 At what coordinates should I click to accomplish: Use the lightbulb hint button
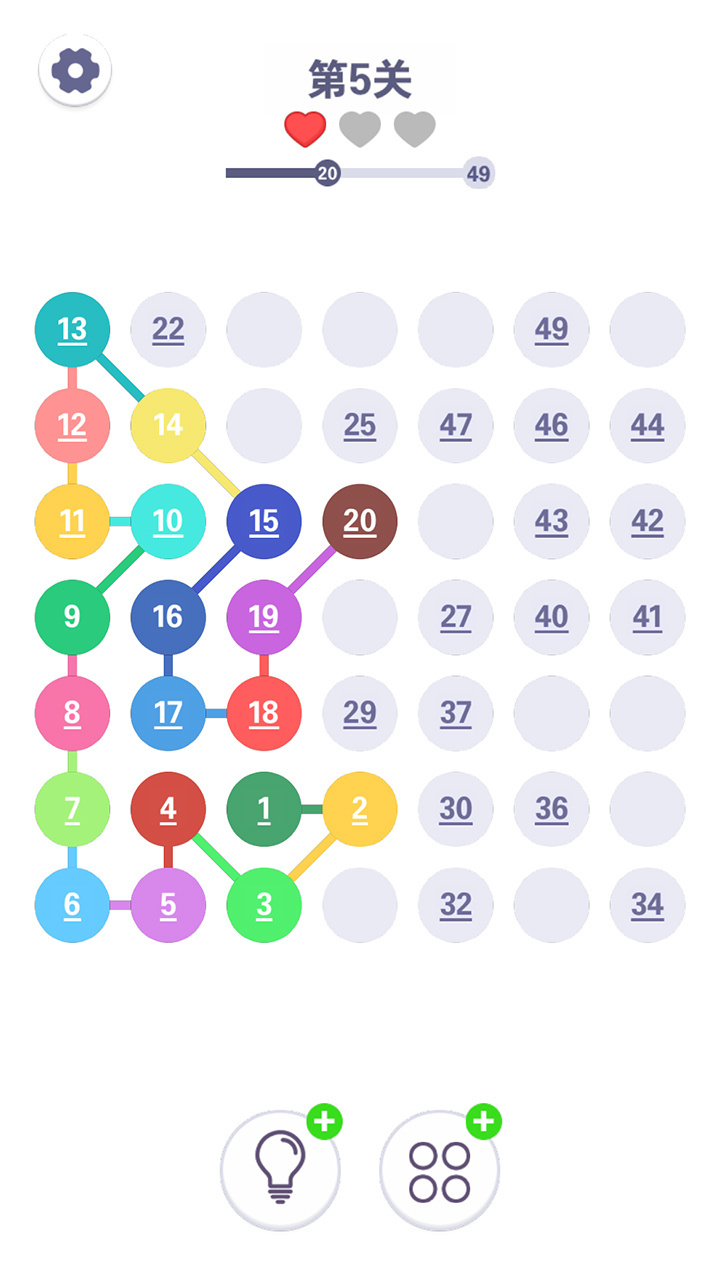click(x=280, y=1170)
